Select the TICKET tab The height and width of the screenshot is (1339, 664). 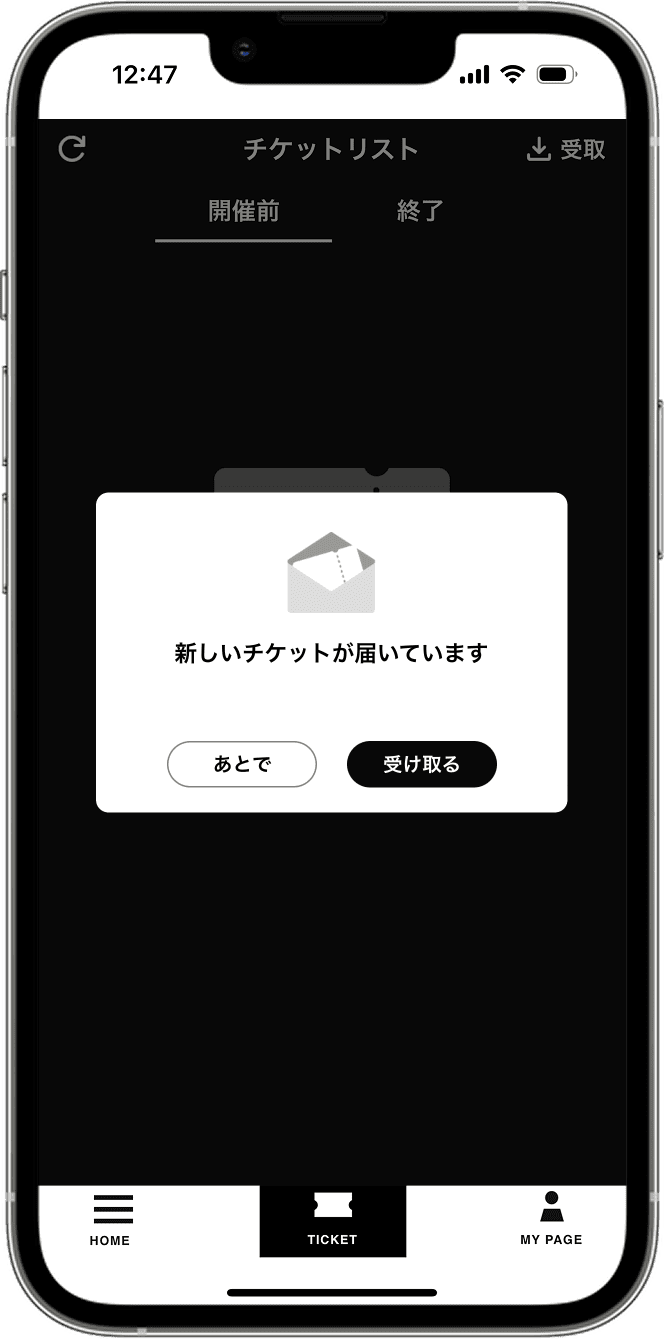(x=332, y=1220)
